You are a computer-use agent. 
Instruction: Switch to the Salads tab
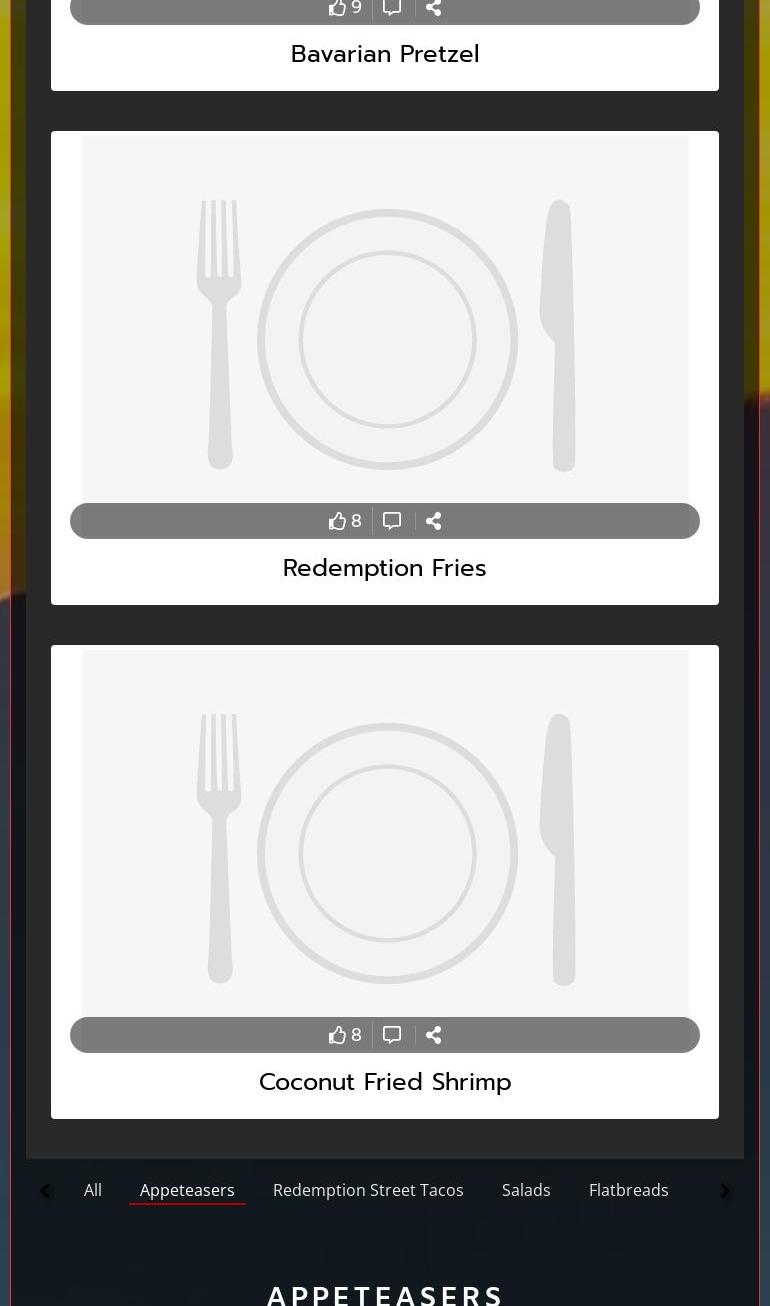tap(526, 1190)
